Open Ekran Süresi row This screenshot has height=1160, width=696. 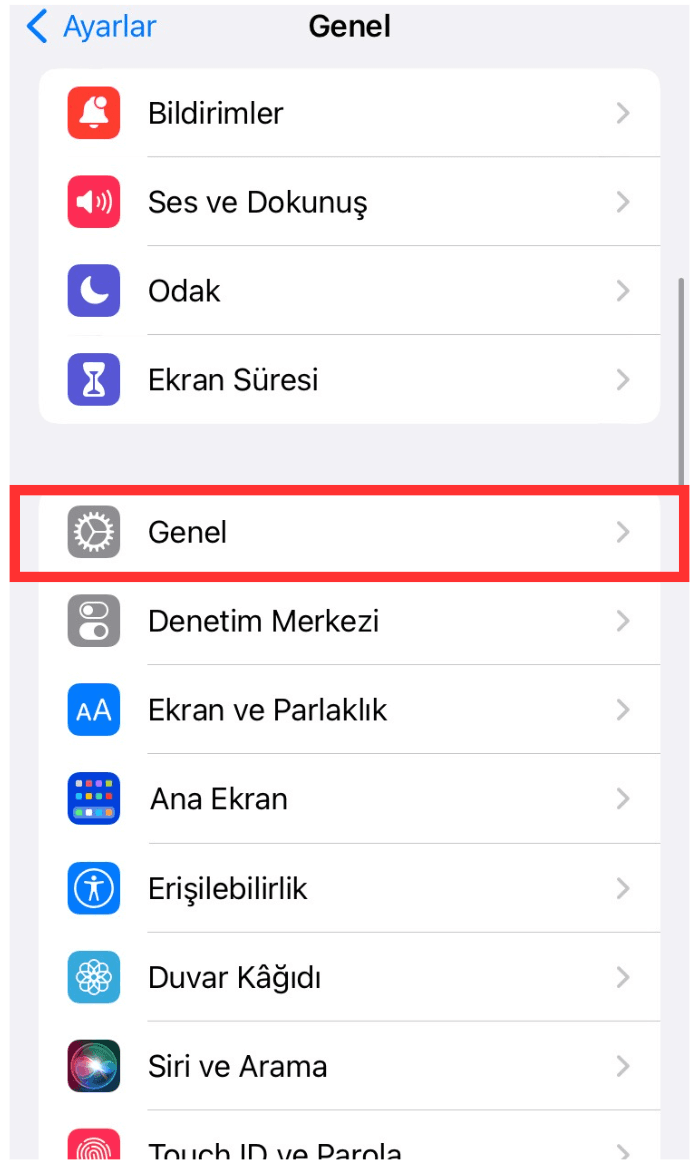(349, 380)
